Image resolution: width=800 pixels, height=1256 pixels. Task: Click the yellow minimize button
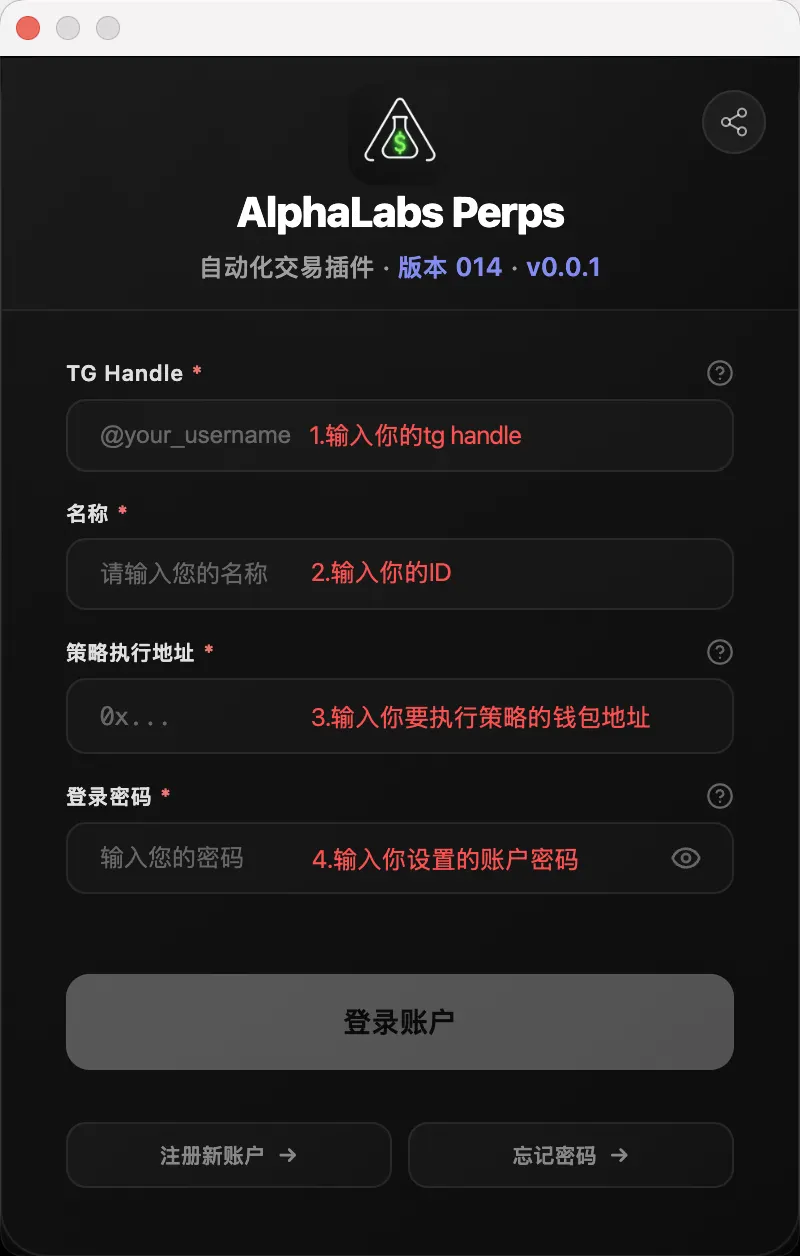[x=67, y=28]
